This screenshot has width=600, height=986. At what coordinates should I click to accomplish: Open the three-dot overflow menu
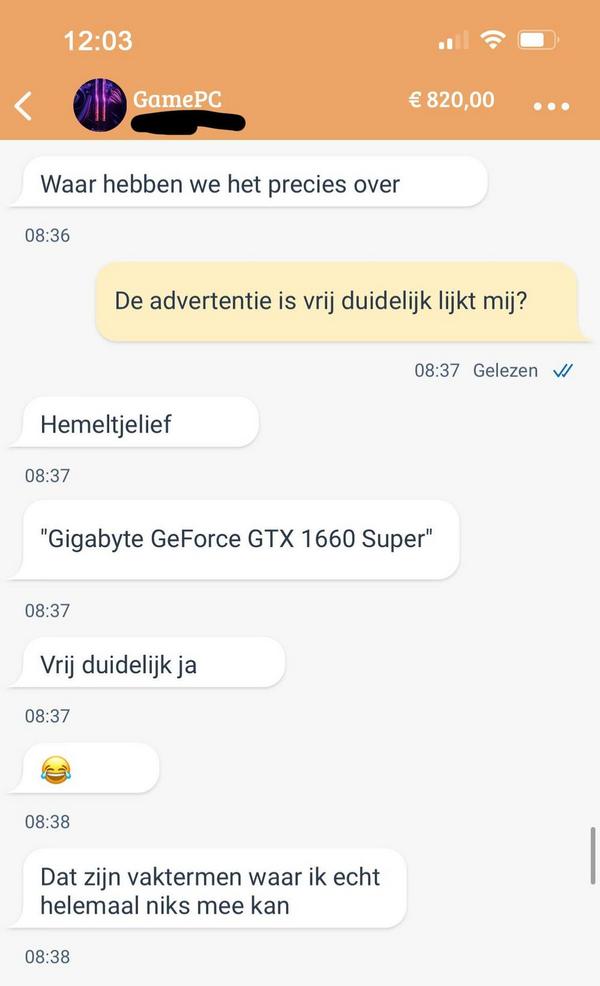(x=551, y=105)
